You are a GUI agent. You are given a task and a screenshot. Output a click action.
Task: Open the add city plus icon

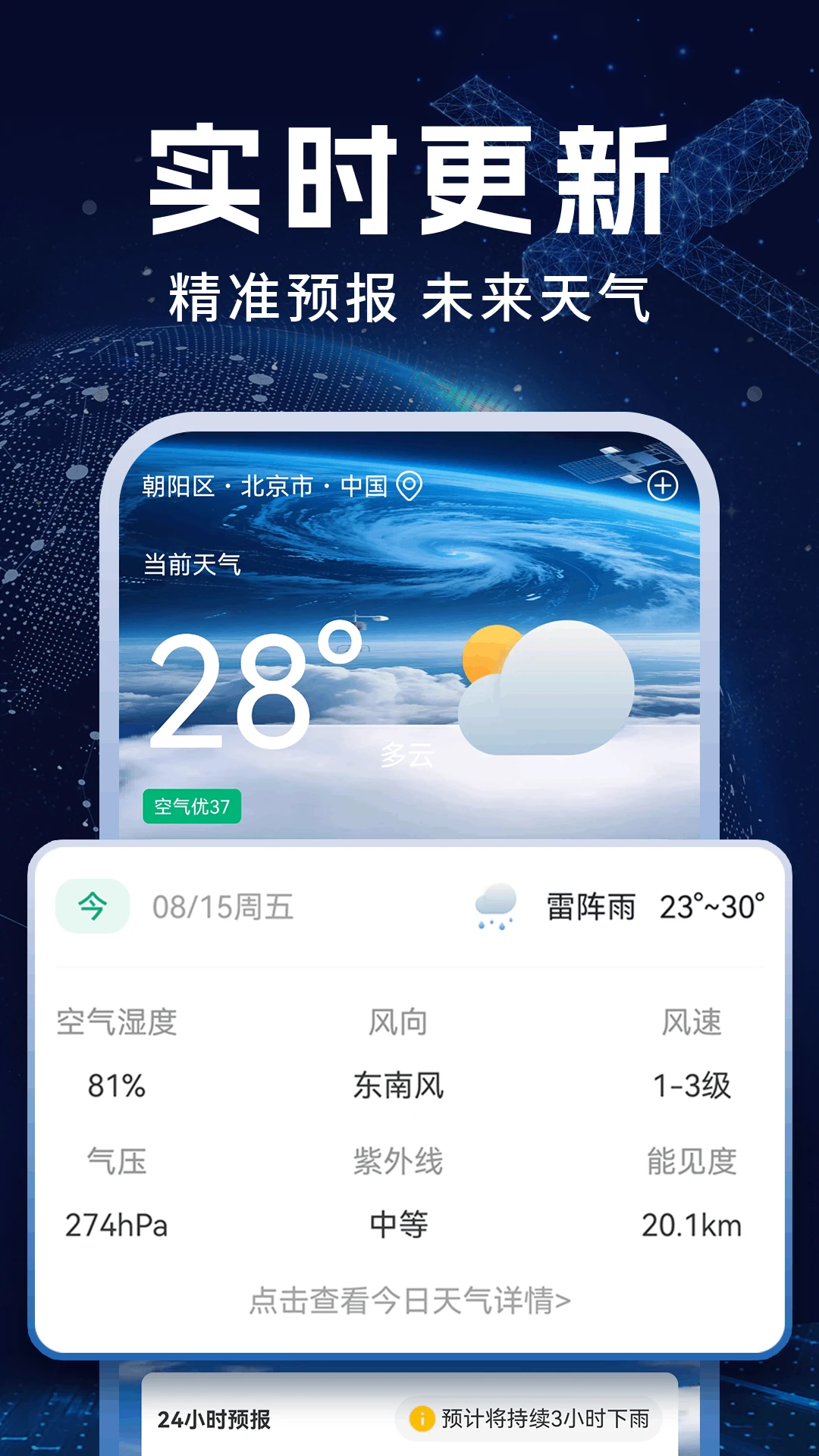(x=663, y=485)
